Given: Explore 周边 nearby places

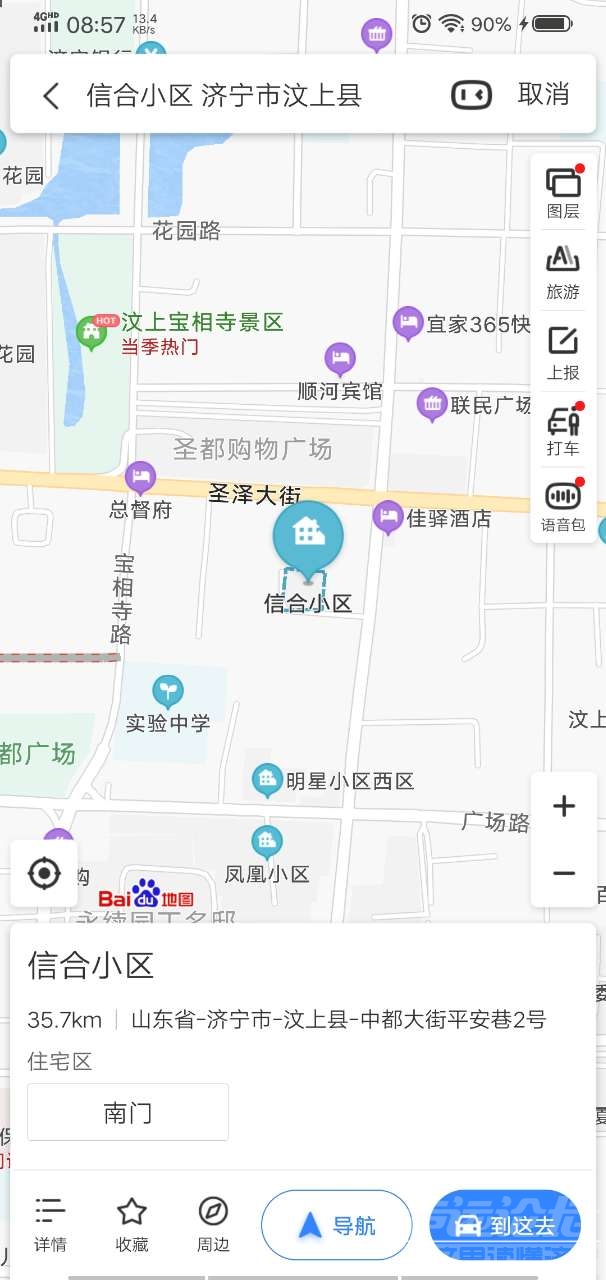Looking at the screenshot, I should pyautogui.click(x=213, y=1224).
